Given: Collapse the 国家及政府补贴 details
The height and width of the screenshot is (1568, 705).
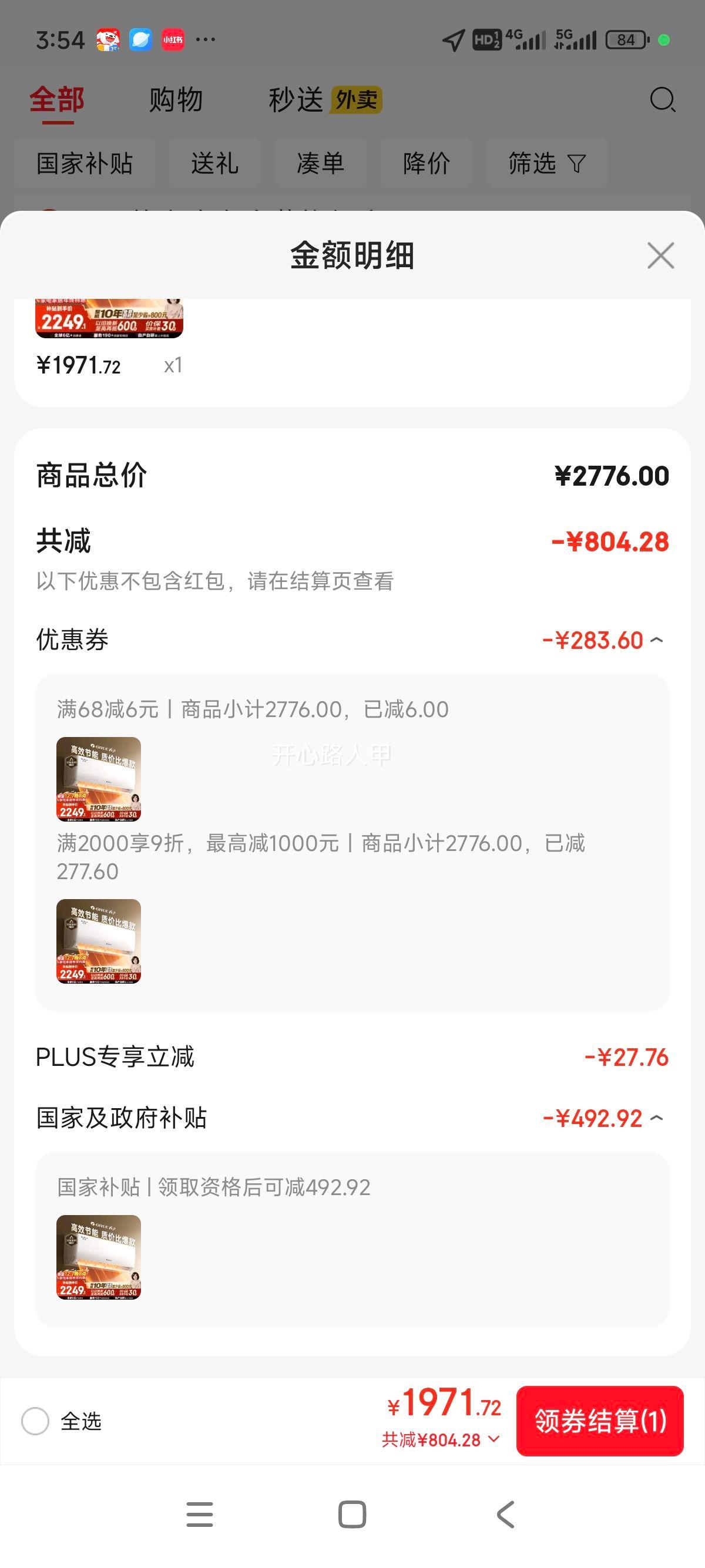Looking at the screenshot, I should 656,1118.
